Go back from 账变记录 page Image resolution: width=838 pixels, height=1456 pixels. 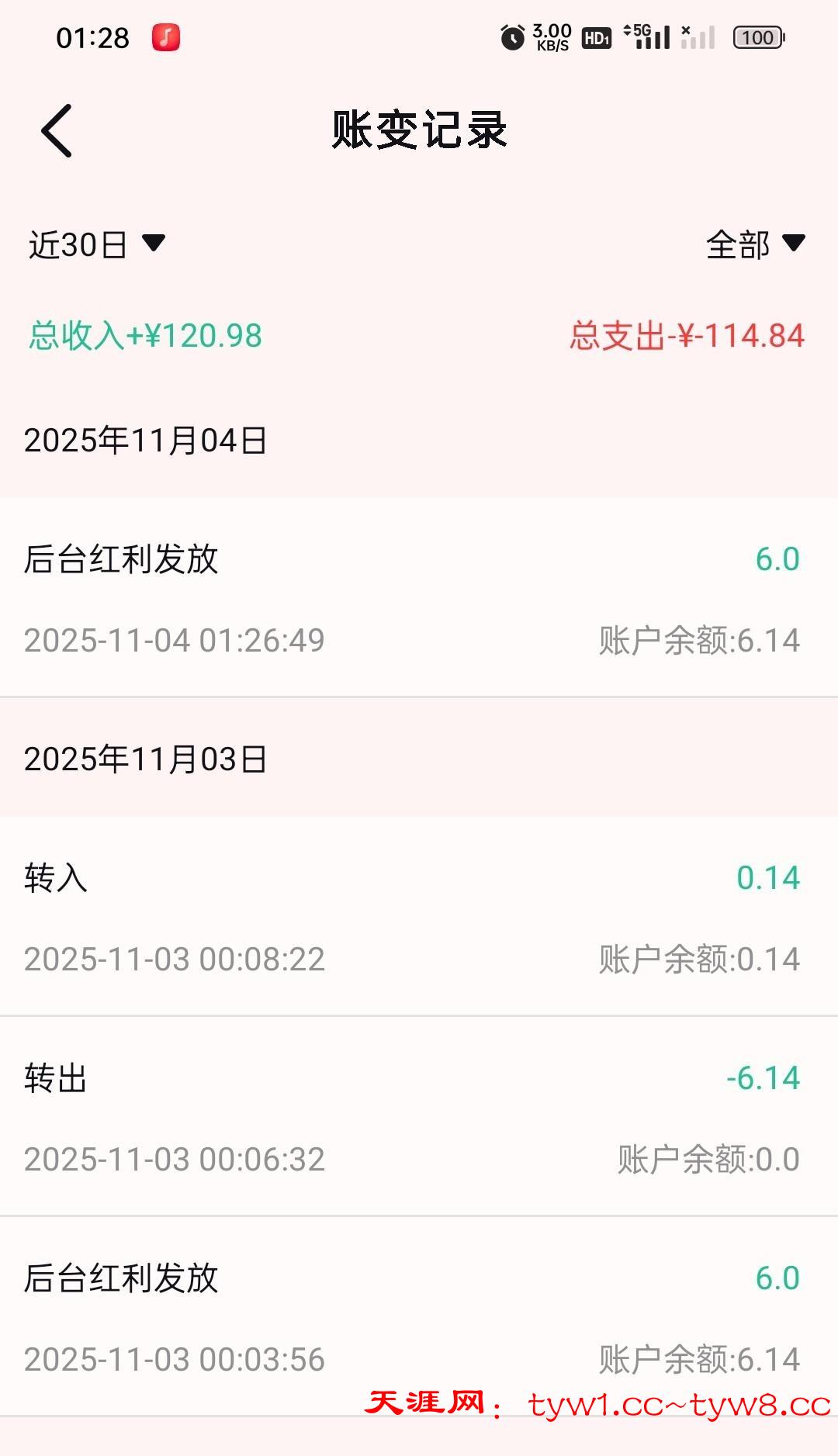pos(57,131)
